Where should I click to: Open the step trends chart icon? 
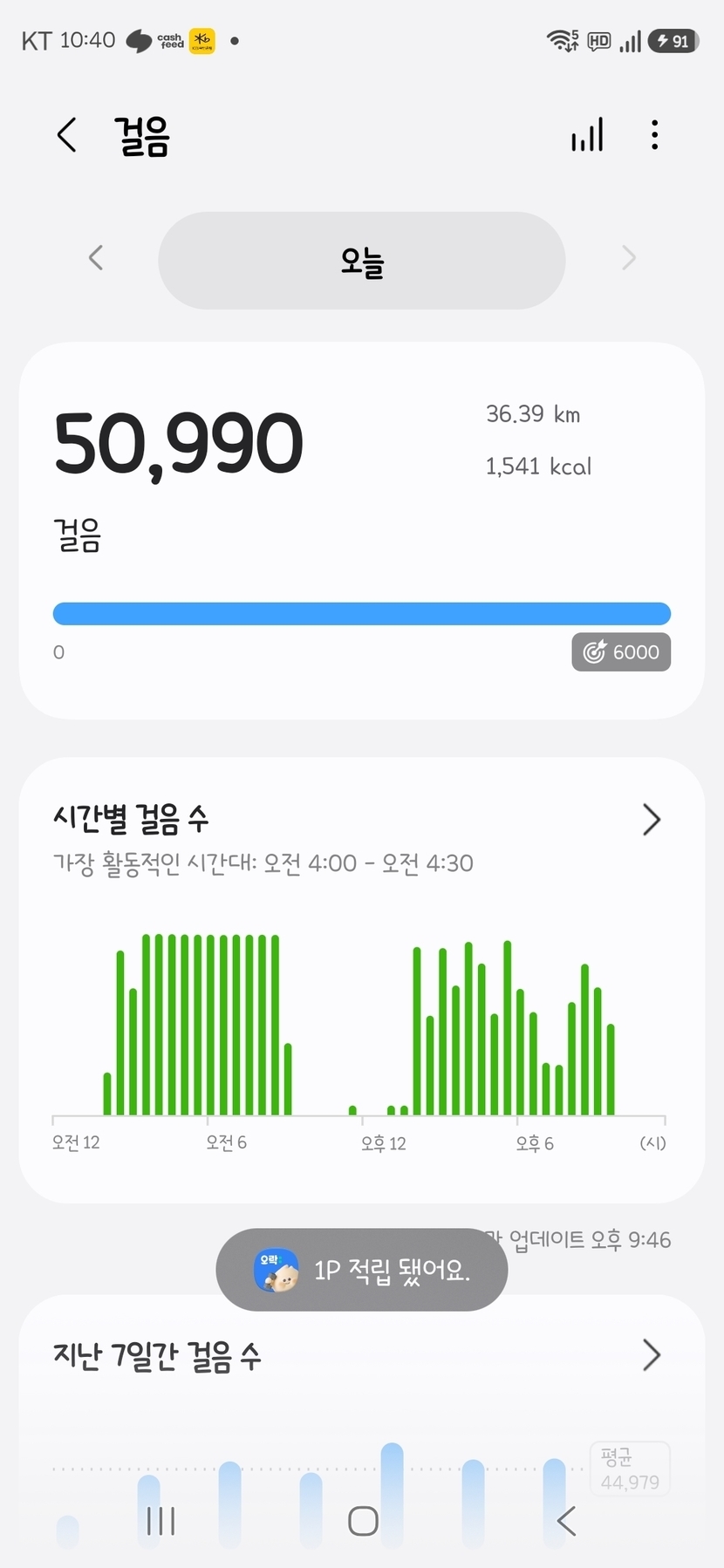click(x=587, y=134)
